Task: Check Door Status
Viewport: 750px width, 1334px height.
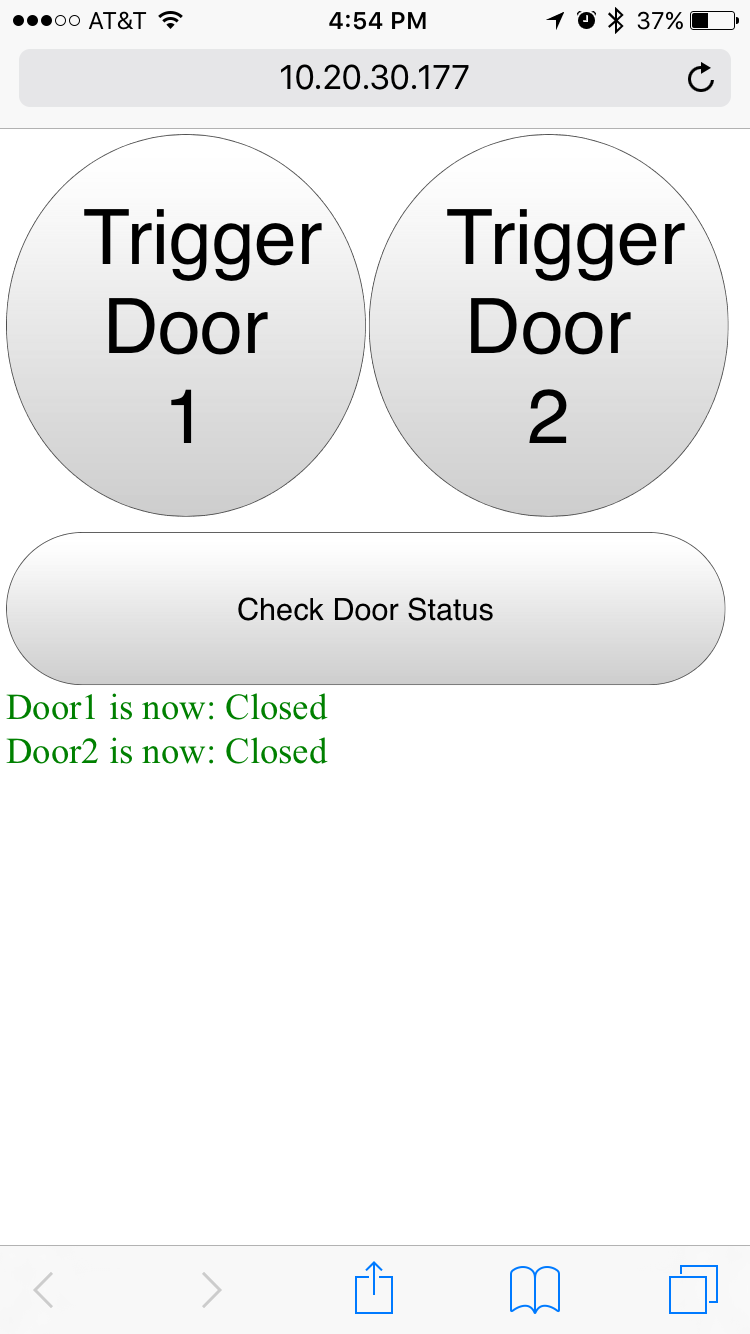Action: click(x=365, y=609)
